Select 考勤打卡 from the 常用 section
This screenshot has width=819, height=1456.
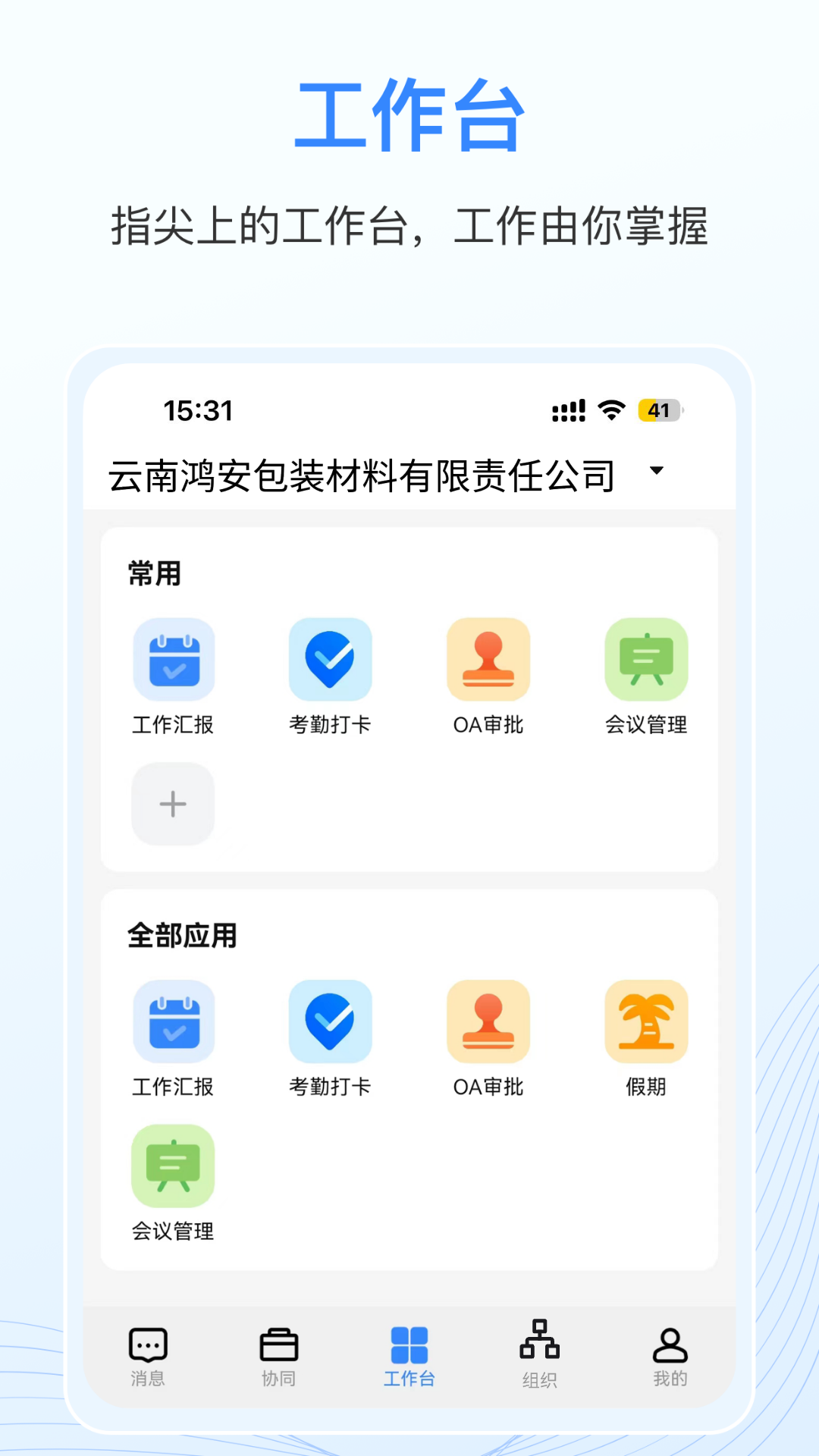331,658
